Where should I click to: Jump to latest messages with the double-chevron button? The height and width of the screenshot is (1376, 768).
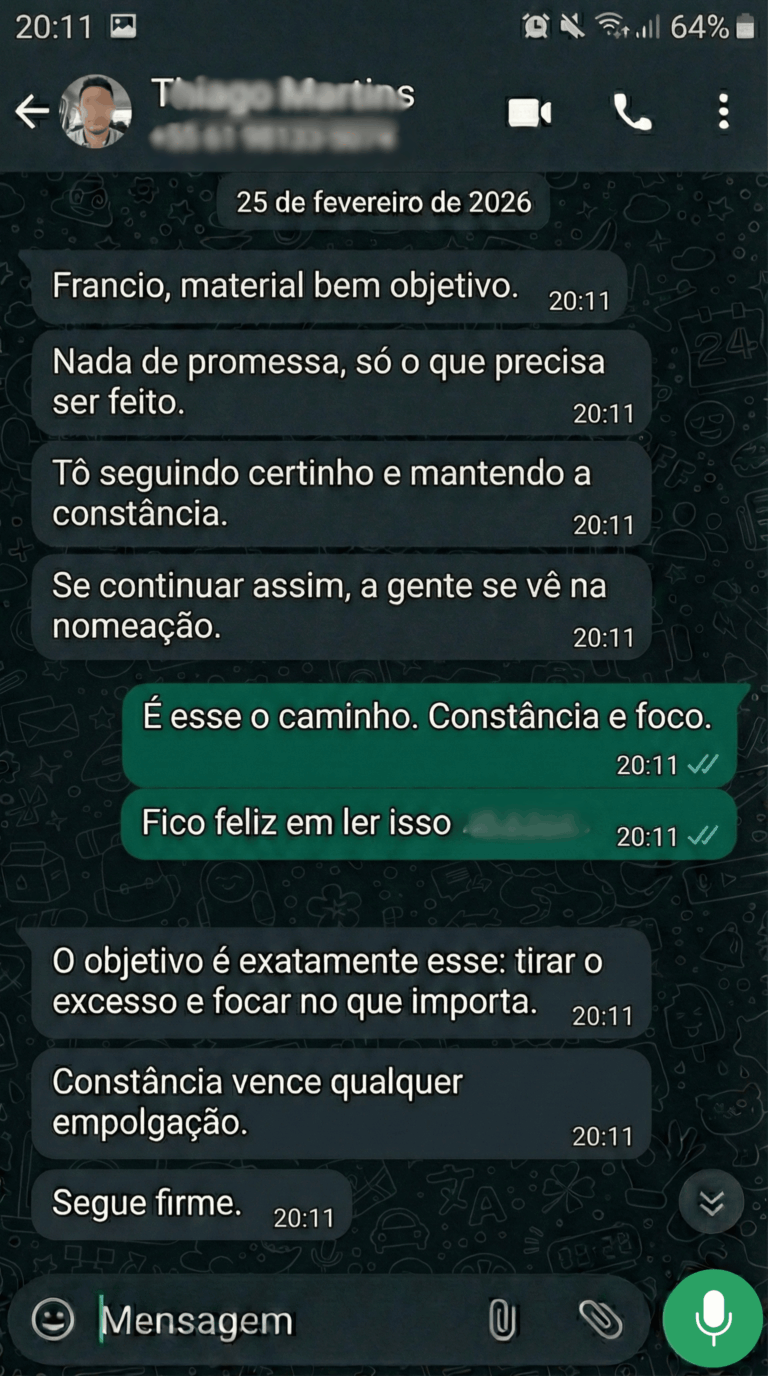pyautogui.click(x=711, y=1201)
